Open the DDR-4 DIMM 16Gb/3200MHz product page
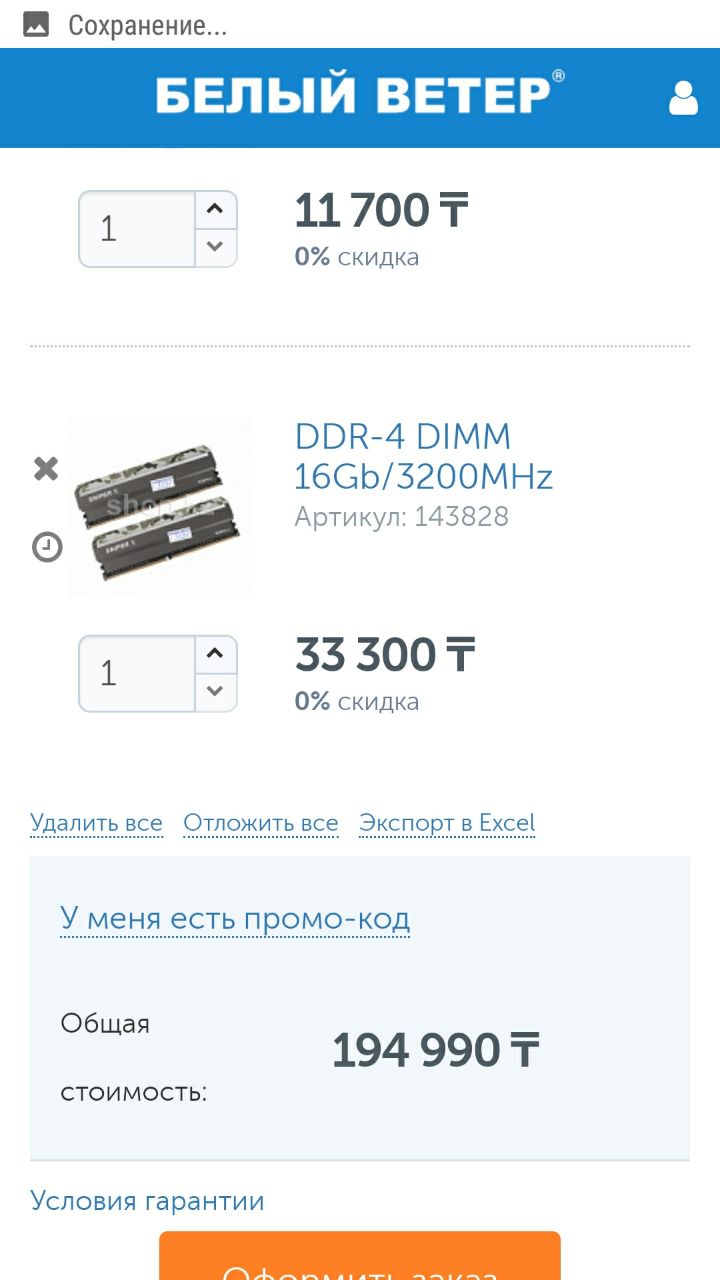This screenshot has height=1280, width=720. click(x=423, y=456)
